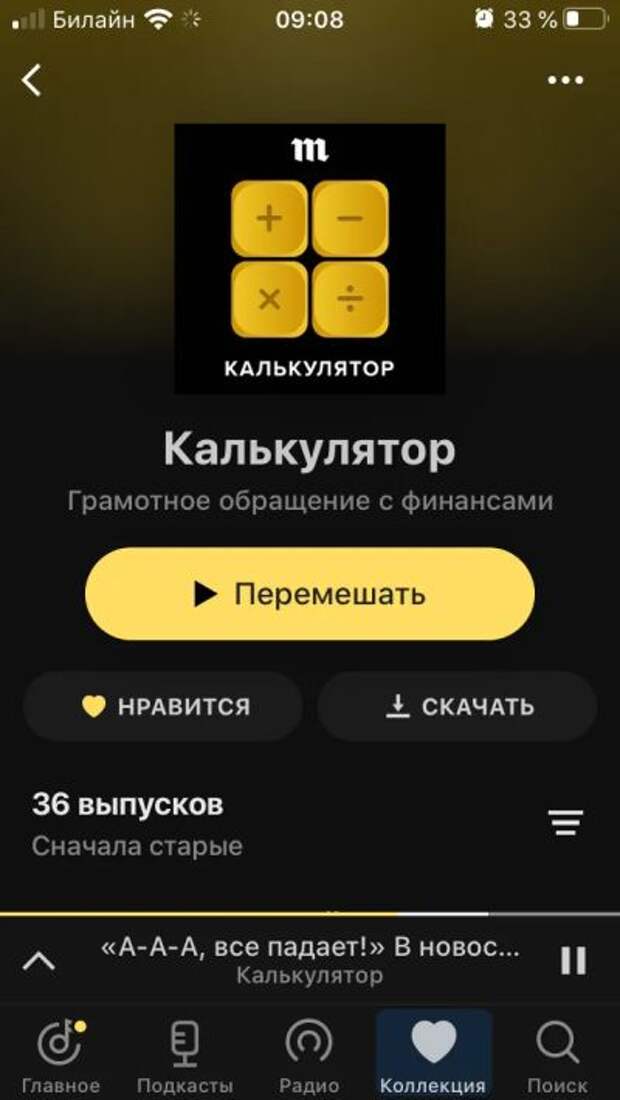Open the three-dot overflow menu
Screen dimensions: 620x1100
(x=565, y=80)
